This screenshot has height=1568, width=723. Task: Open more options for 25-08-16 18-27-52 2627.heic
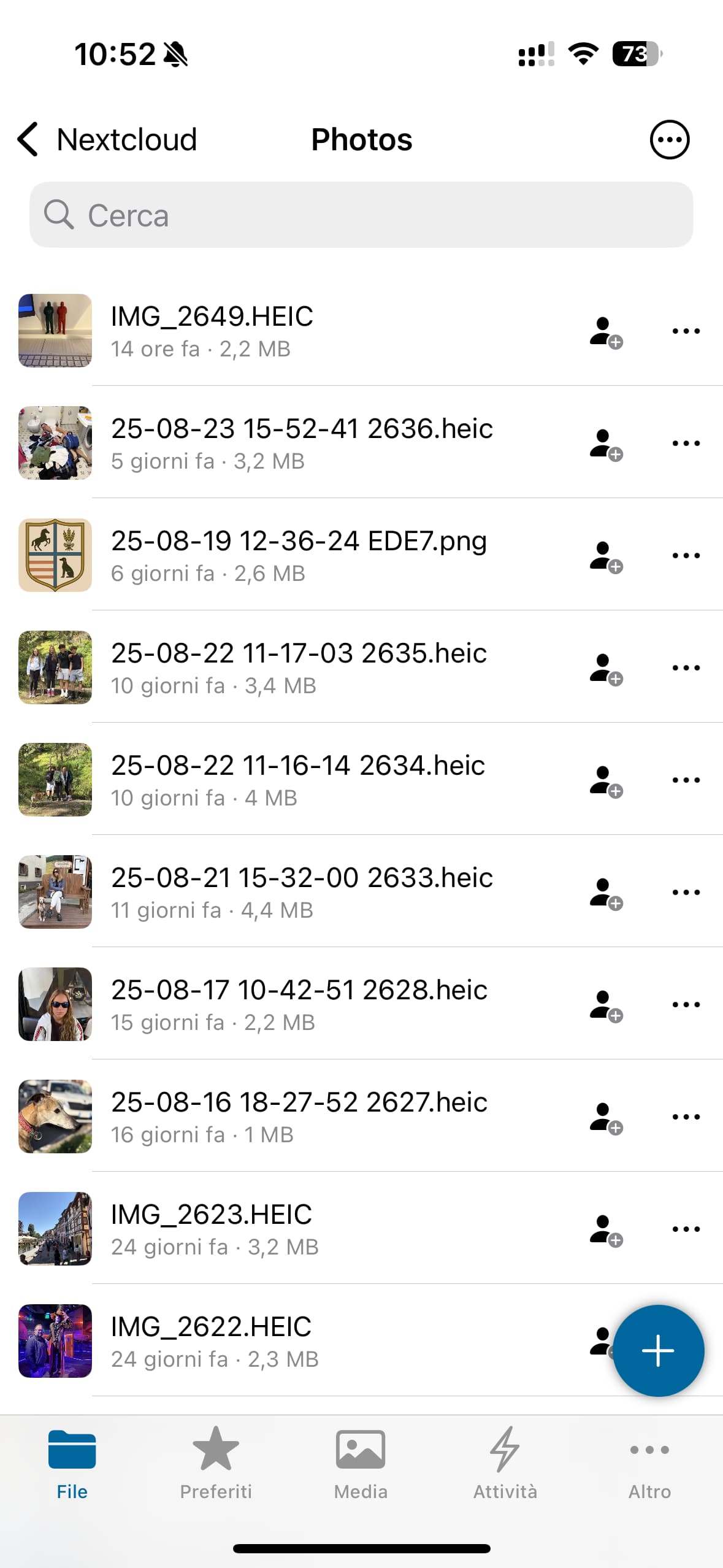686,1116
